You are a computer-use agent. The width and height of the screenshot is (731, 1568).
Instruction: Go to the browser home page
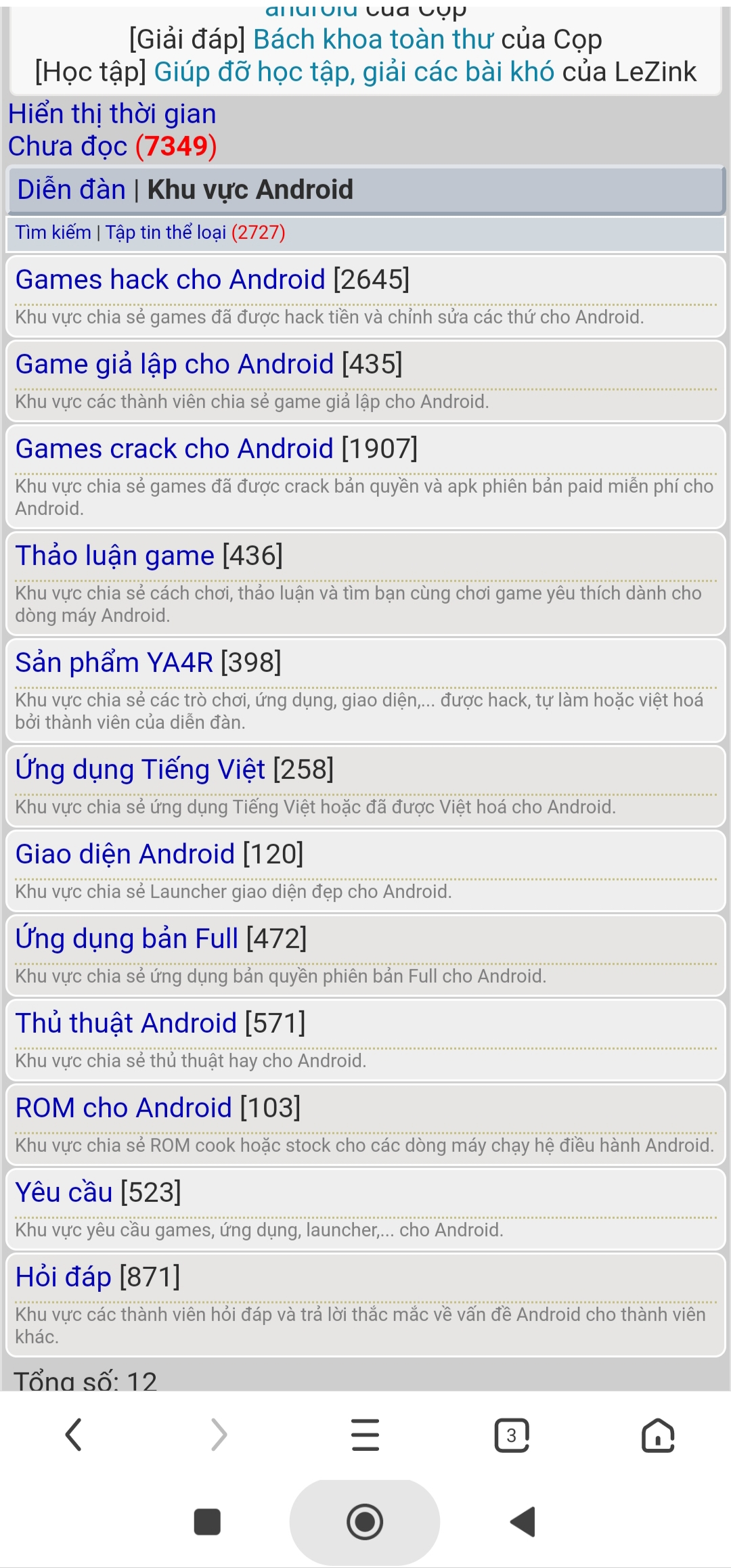point(658,1435)
